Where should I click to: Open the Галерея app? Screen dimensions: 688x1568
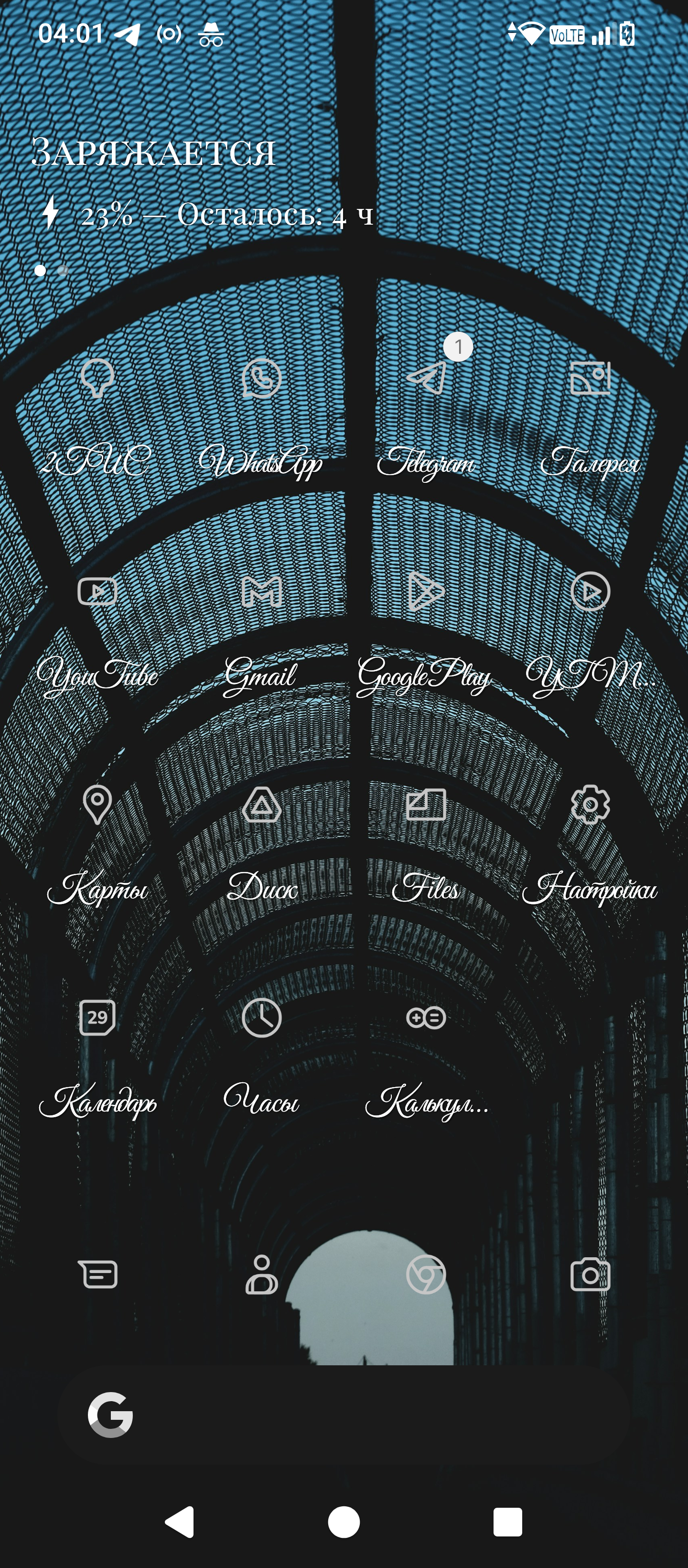[x=590, y=379]
